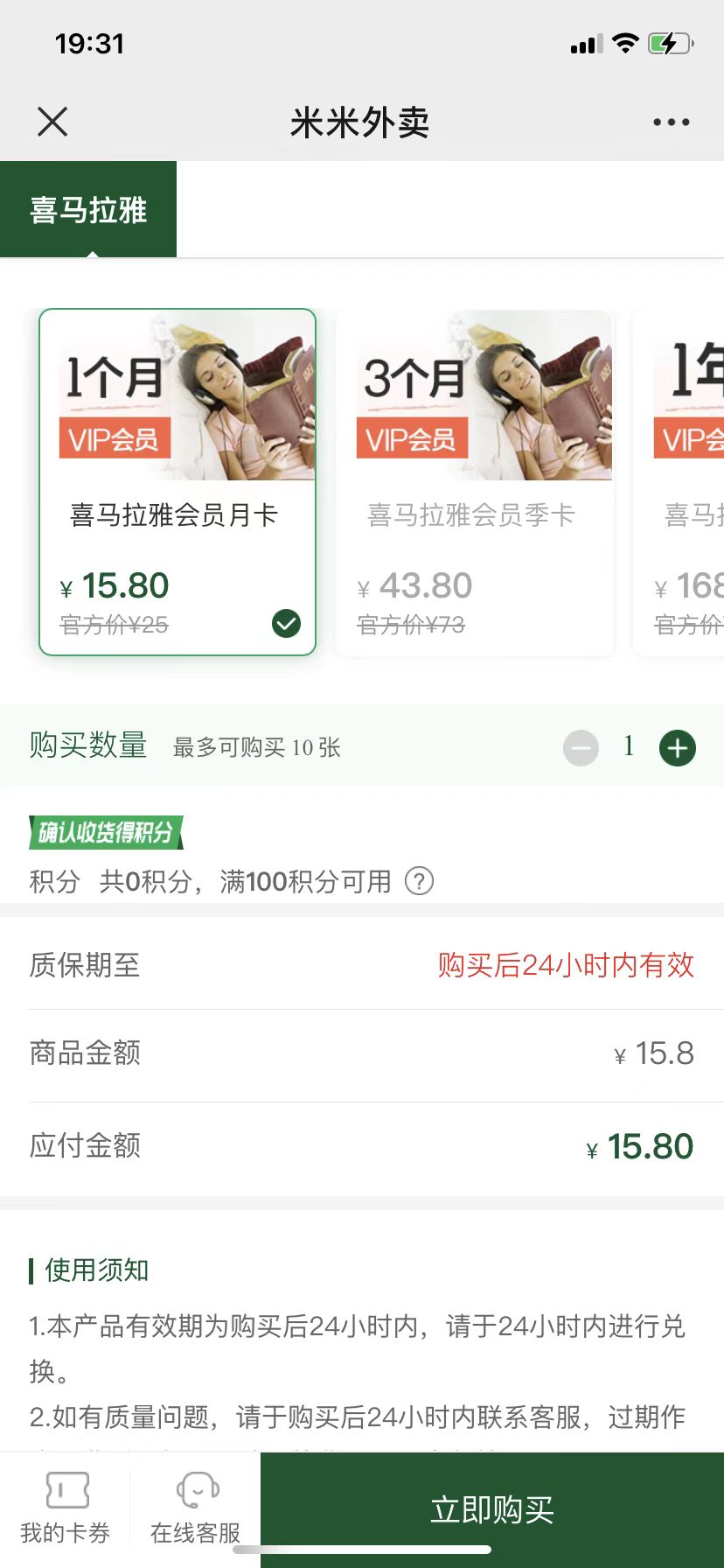Tap 立即购买 to buy now

click(x=492, y=1510)
